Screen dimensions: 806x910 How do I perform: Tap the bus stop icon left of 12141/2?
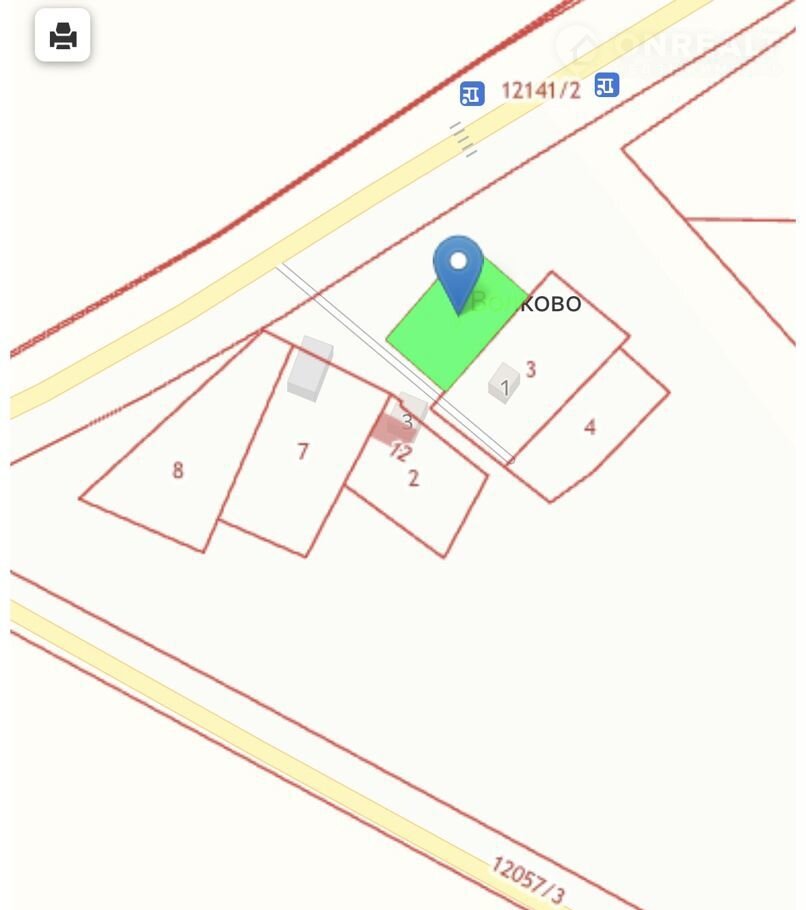coord(472,94)
